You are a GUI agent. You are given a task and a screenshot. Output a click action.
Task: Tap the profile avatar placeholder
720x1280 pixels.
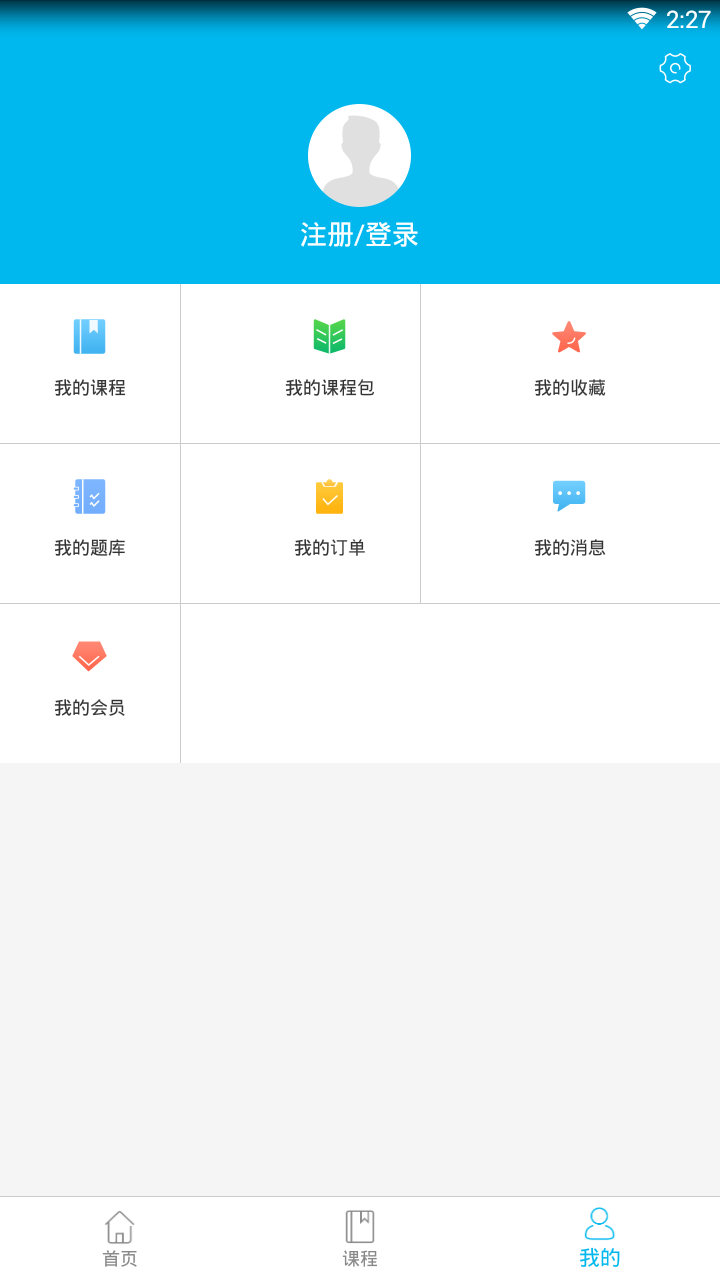pos(360,155)
